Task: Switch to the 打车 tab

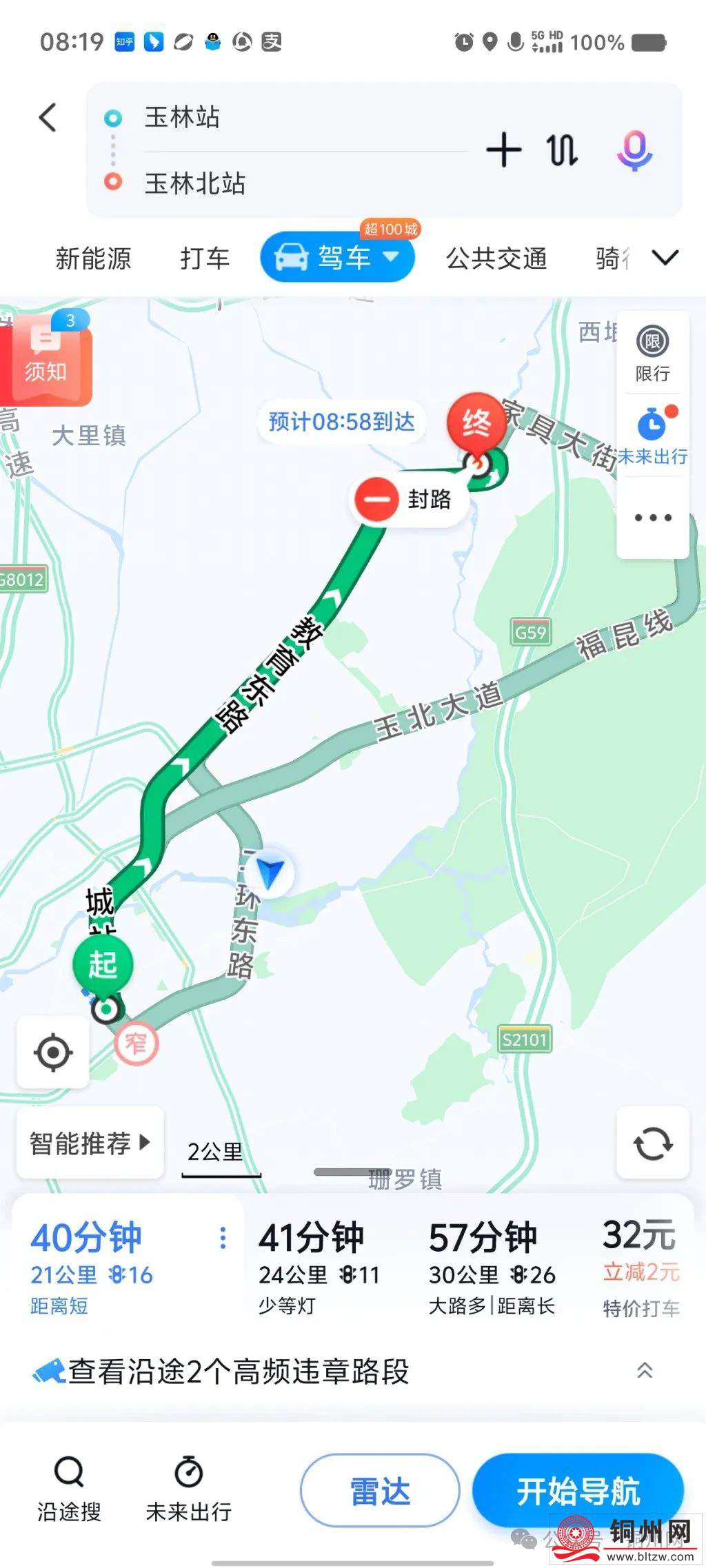Action: point(204,259)
